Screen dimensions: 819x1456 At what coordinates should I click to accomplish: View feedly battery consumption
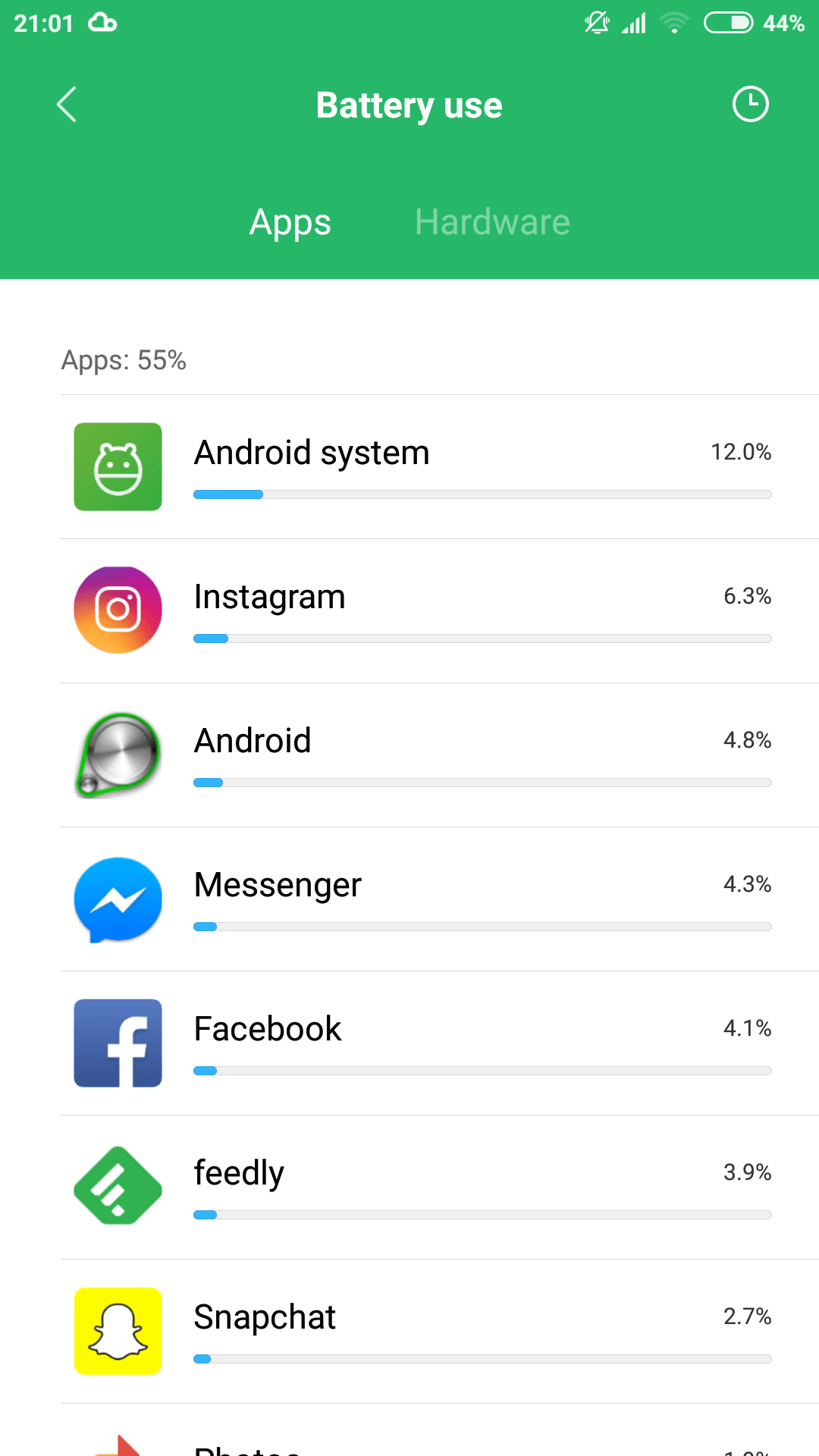click(440, 1188)
